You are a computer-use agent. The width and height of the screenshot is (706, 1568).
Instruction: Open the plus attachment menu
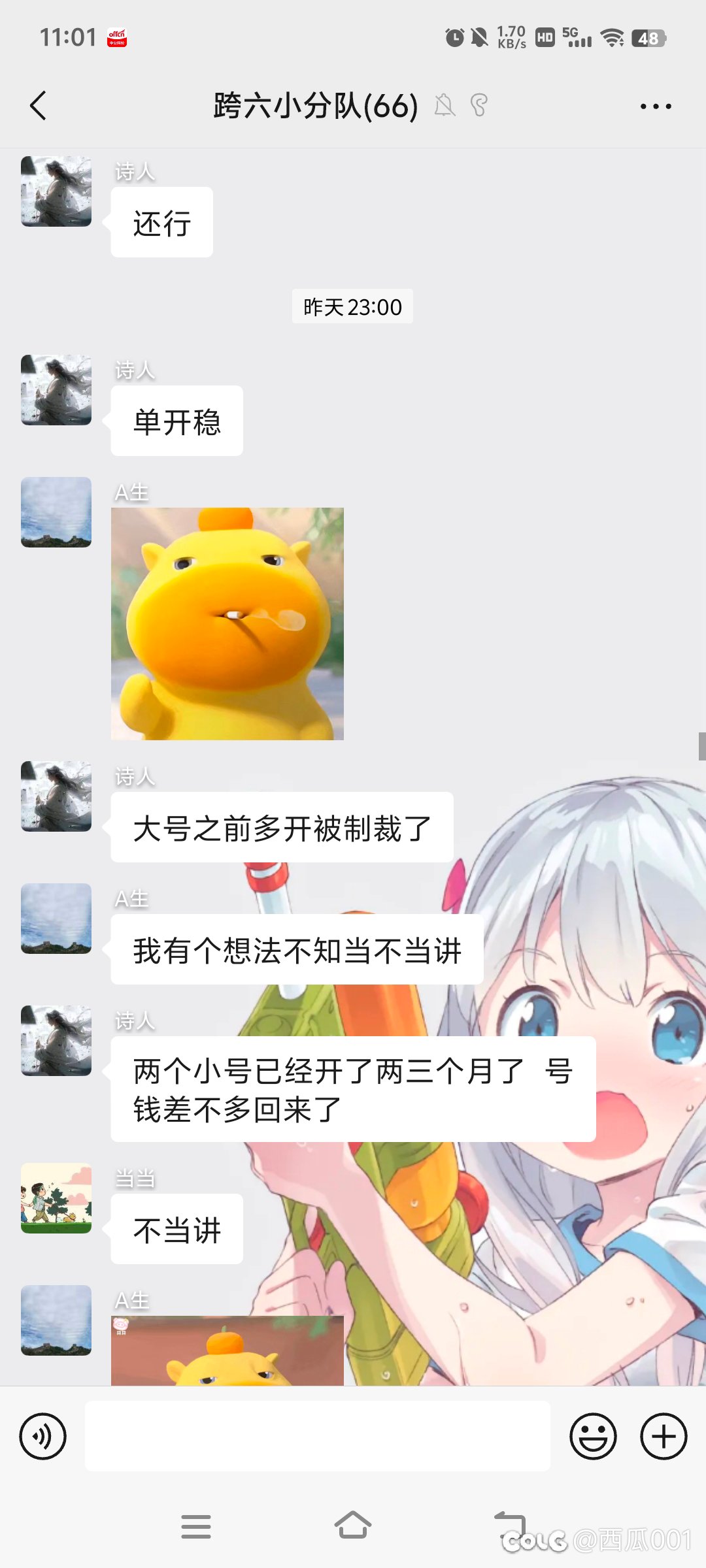(663, 1436)
